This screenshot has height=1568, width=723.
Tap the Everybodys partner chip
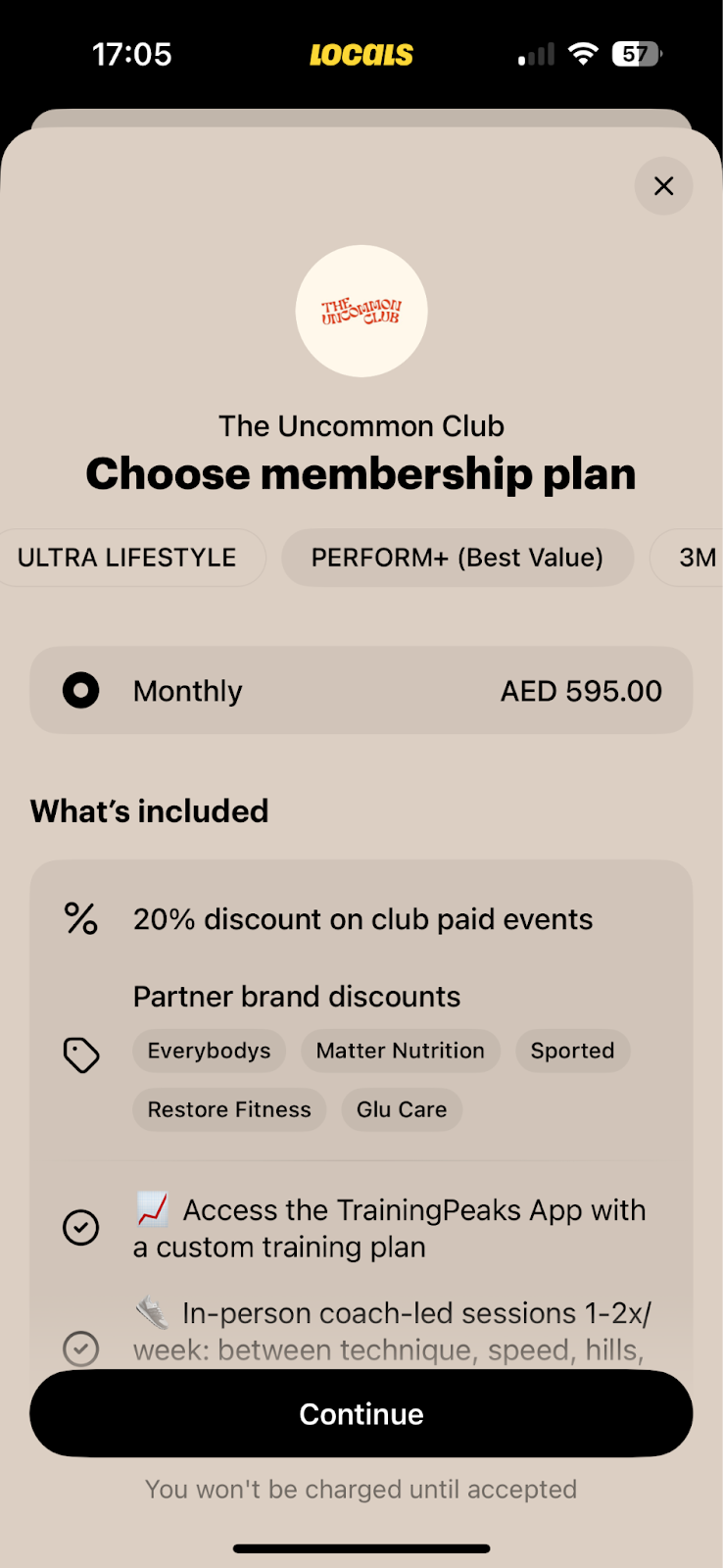[209, 1051]
